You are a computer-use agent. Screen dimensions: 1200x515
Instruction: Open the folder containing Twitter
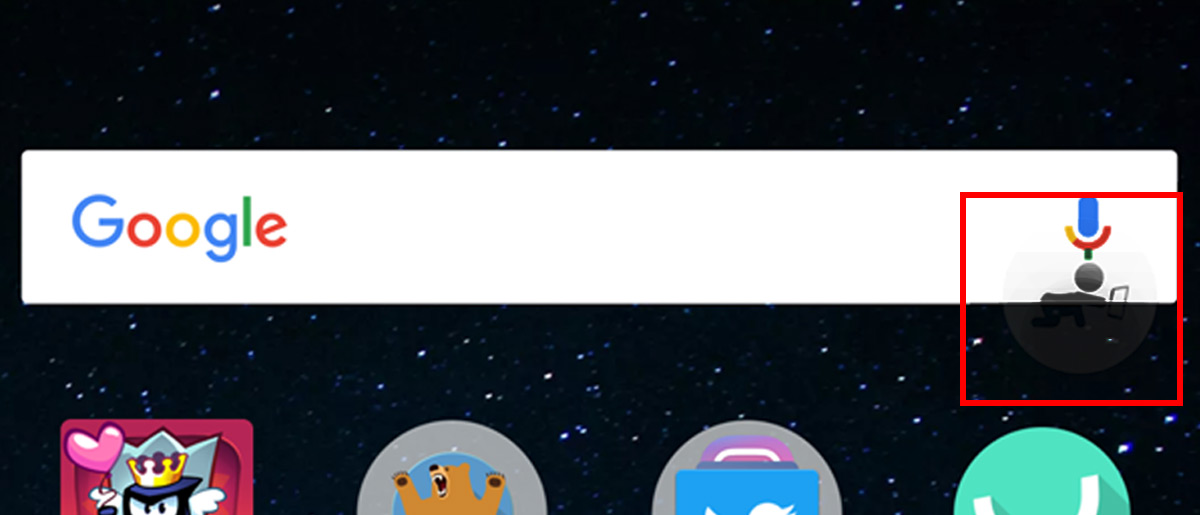pos(746,472)
